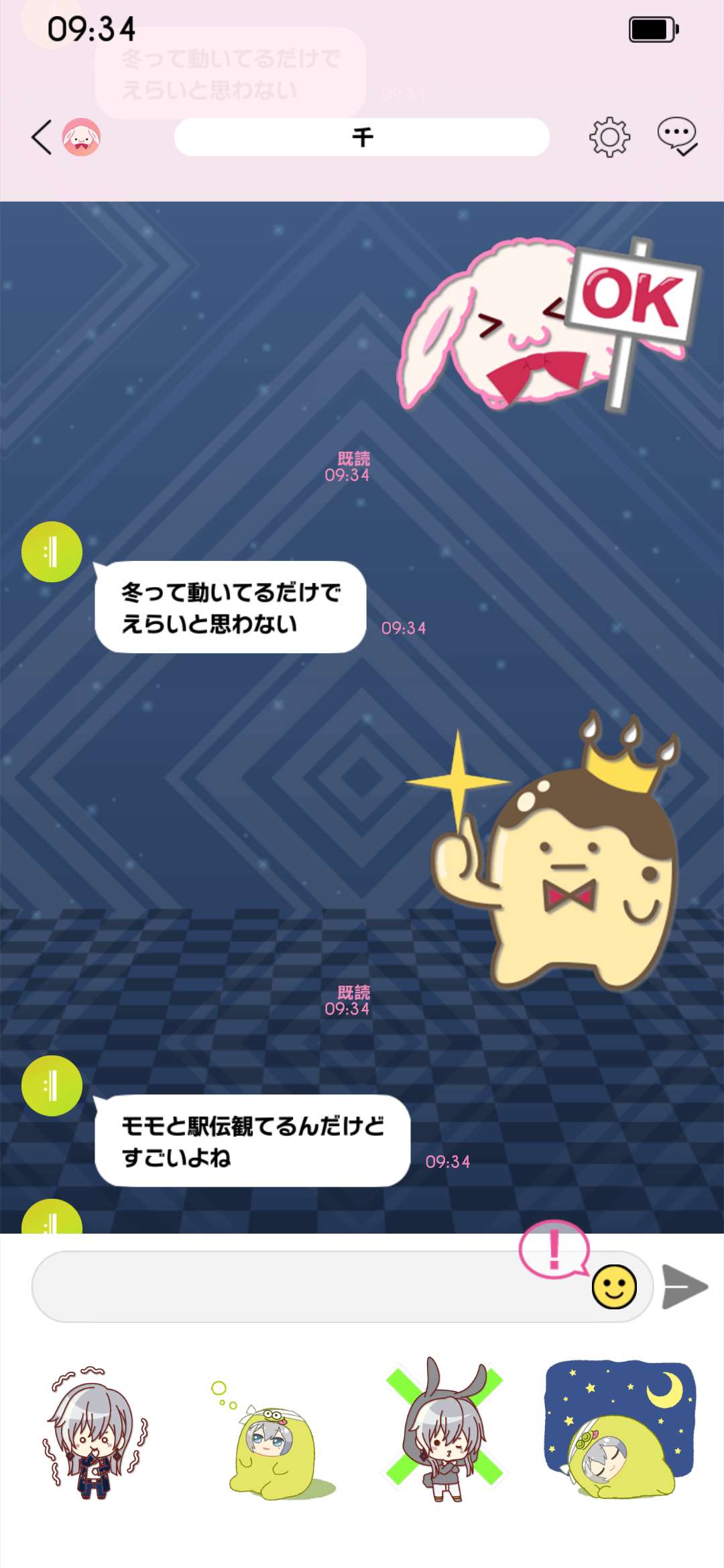This screenshot has width=724, height=1568.
Task: Open chat settings gear
Action: coord(609,137)
